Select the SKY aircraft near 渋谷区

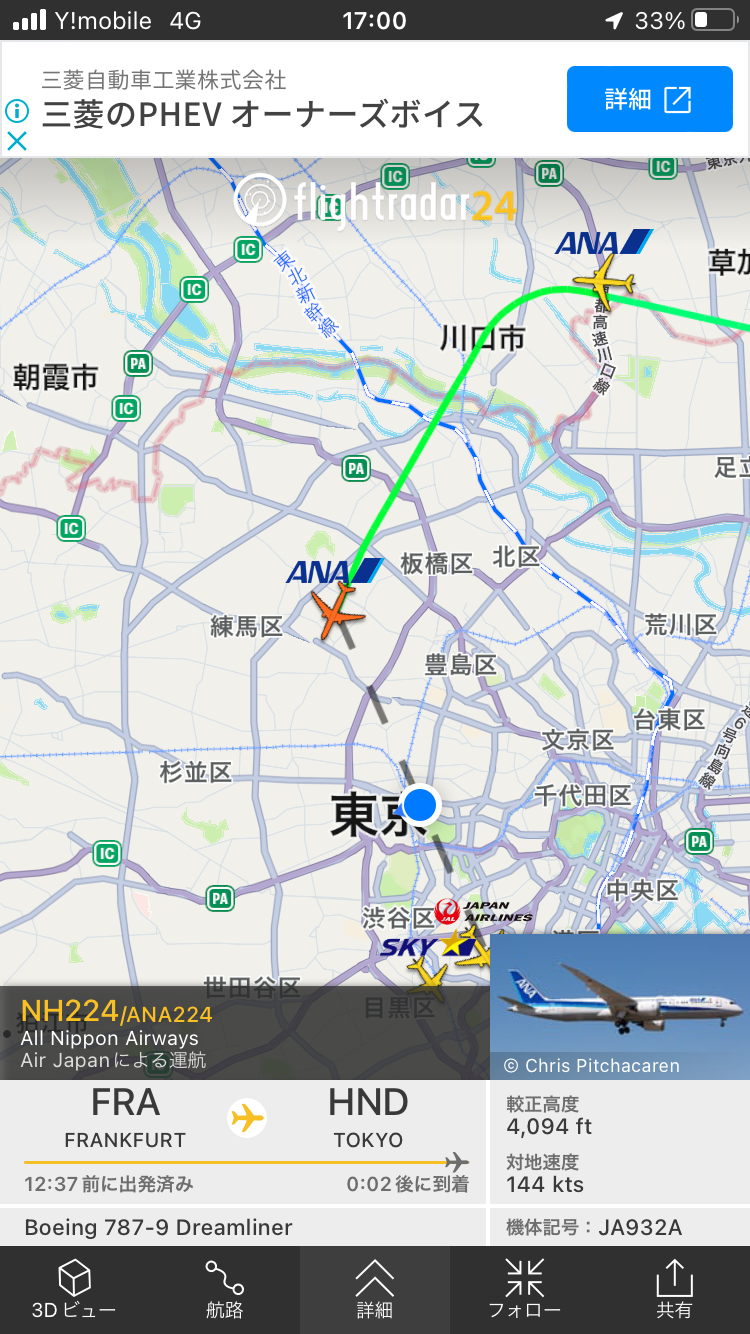pyautogui.click(x=429, y=975)
